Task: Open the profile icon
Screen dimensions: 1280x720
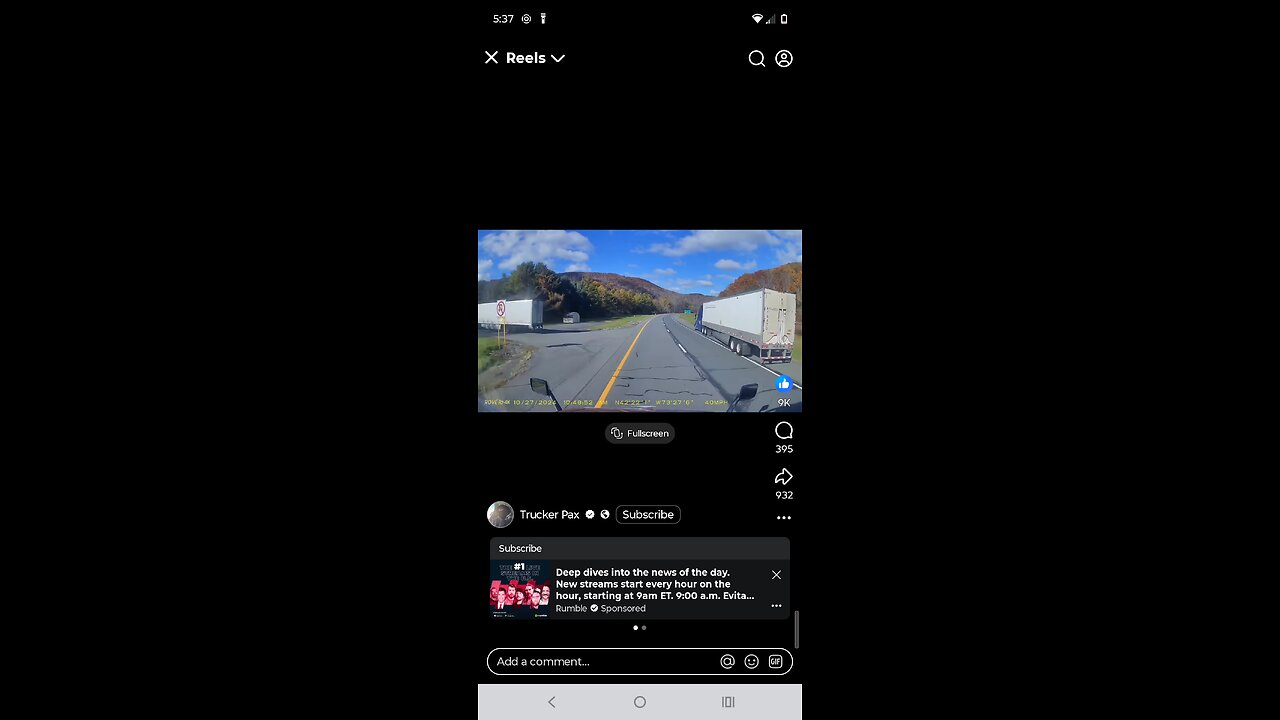Action: click(784, 58)
